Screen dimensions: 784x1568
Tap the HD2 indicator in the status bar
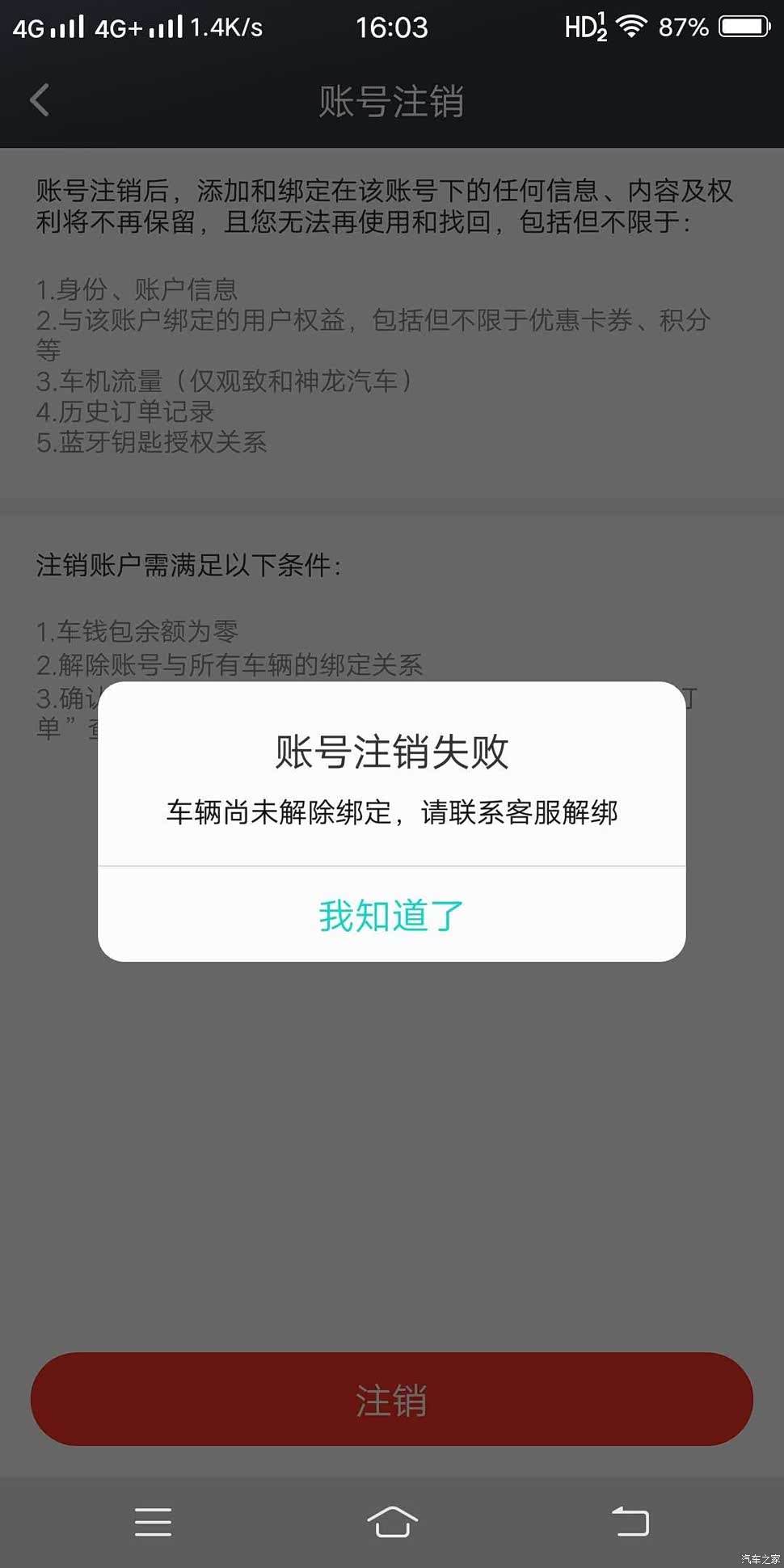click(x=584, y=27)
